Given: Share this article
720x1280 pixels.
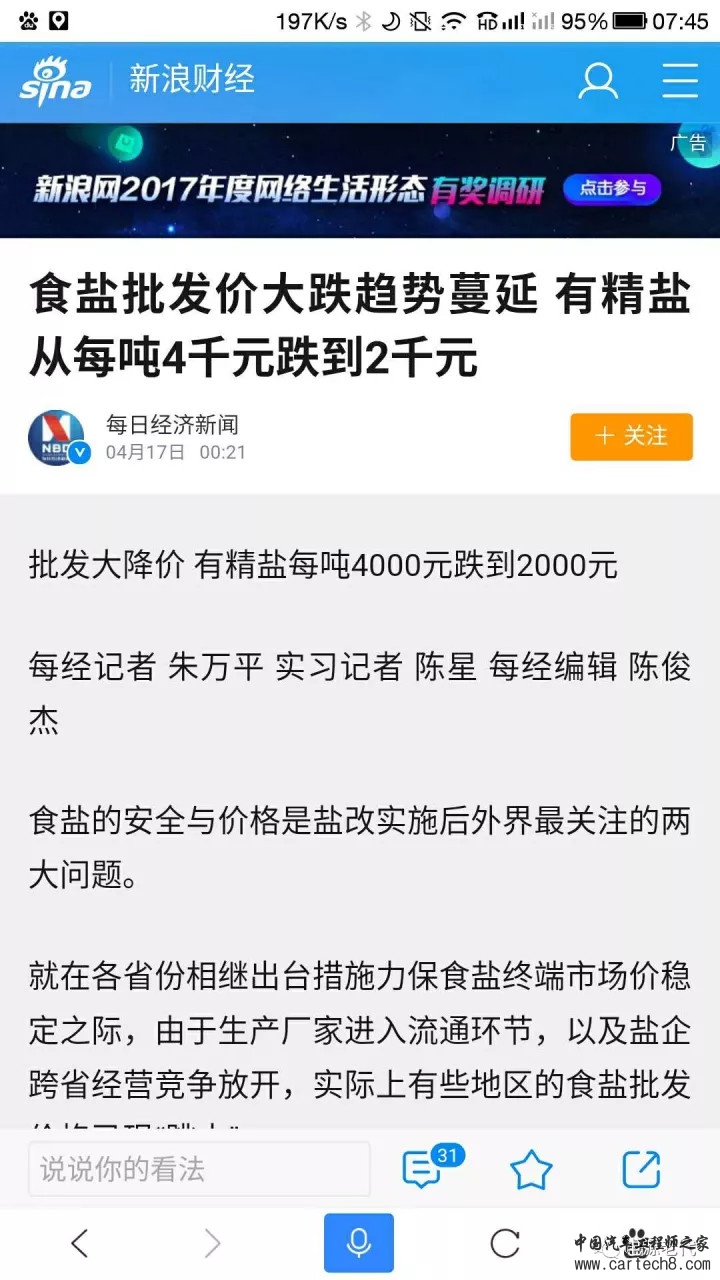Looking at the screenshot, I should tap(641, 1169).
